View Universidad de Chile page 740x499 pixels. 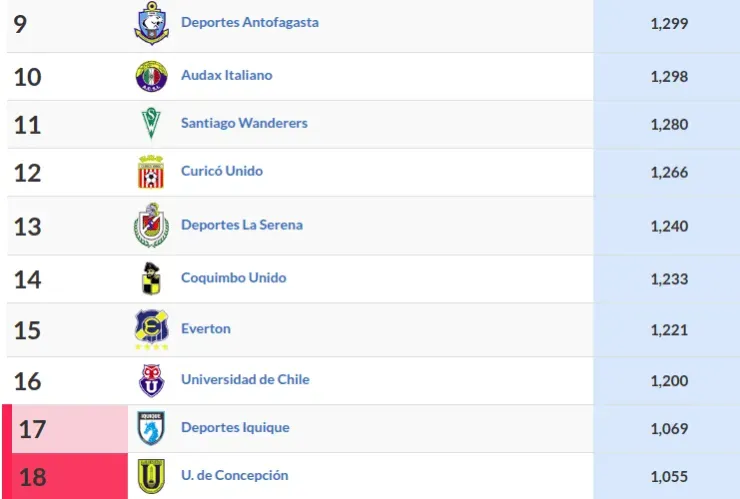click(x=245, y=379)
